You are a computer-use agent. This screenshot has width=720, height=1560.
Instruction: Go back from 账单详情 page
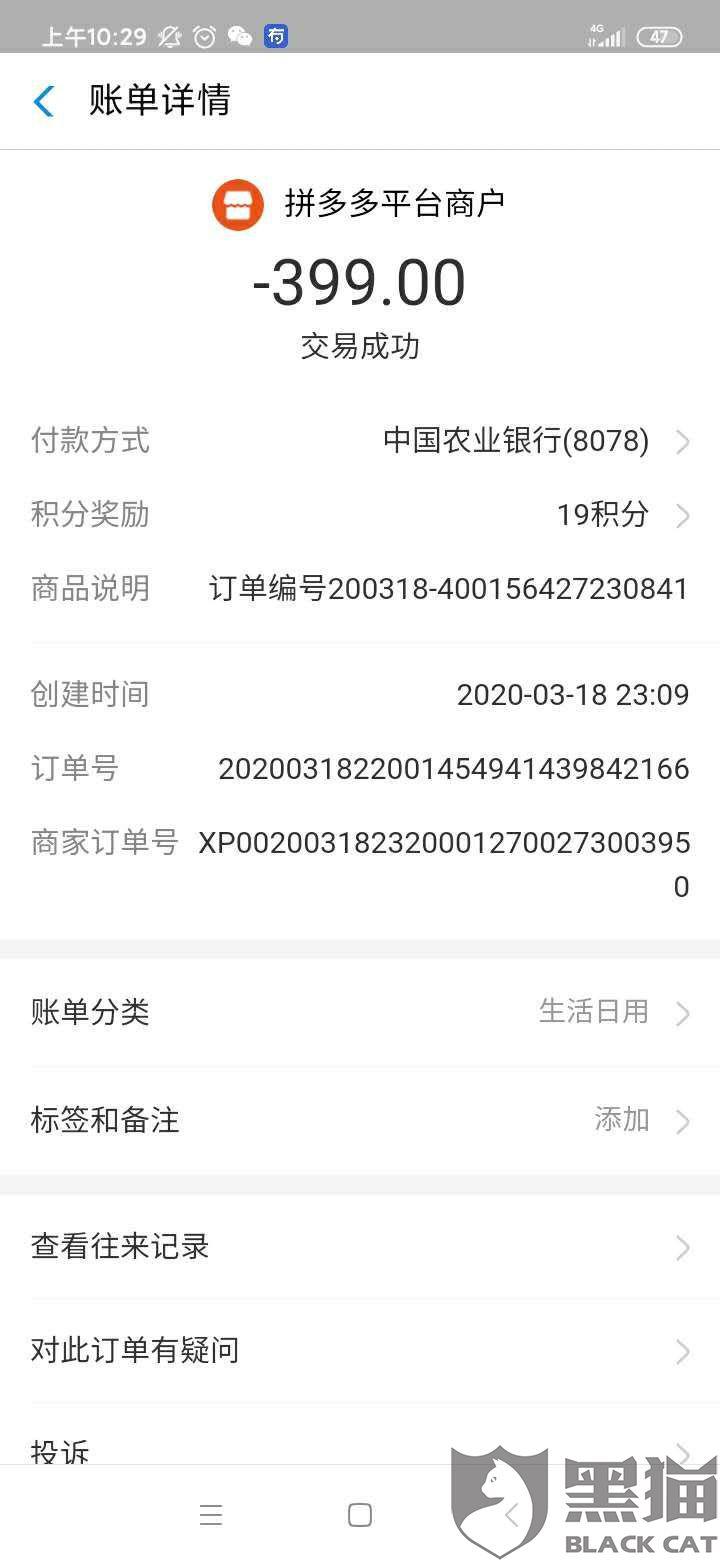(44, 101)
